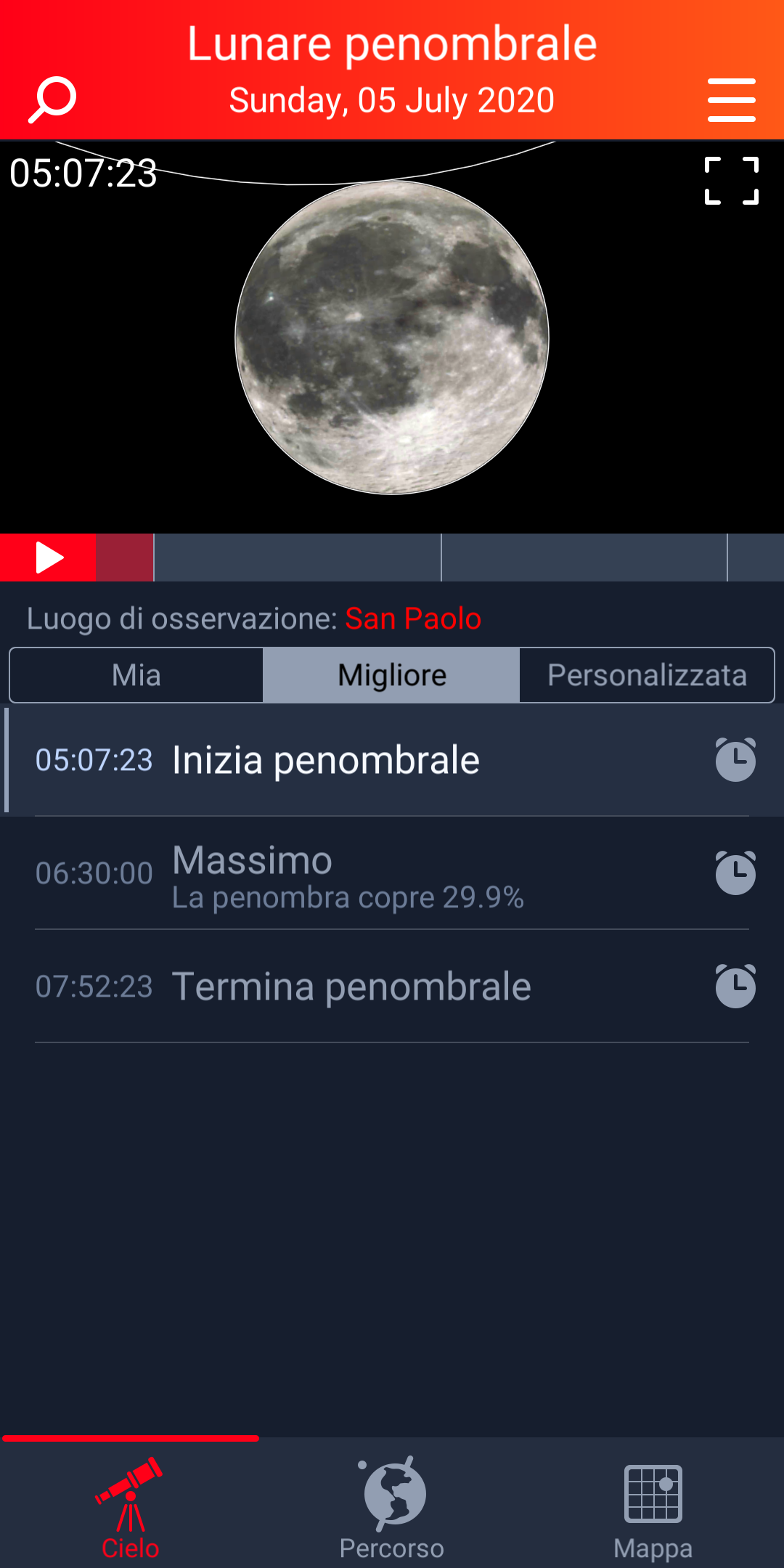The height and width of the screenshot is (1568, 784).
Task: Change observation location San Paolo
Action: click(x=412, y=618)
